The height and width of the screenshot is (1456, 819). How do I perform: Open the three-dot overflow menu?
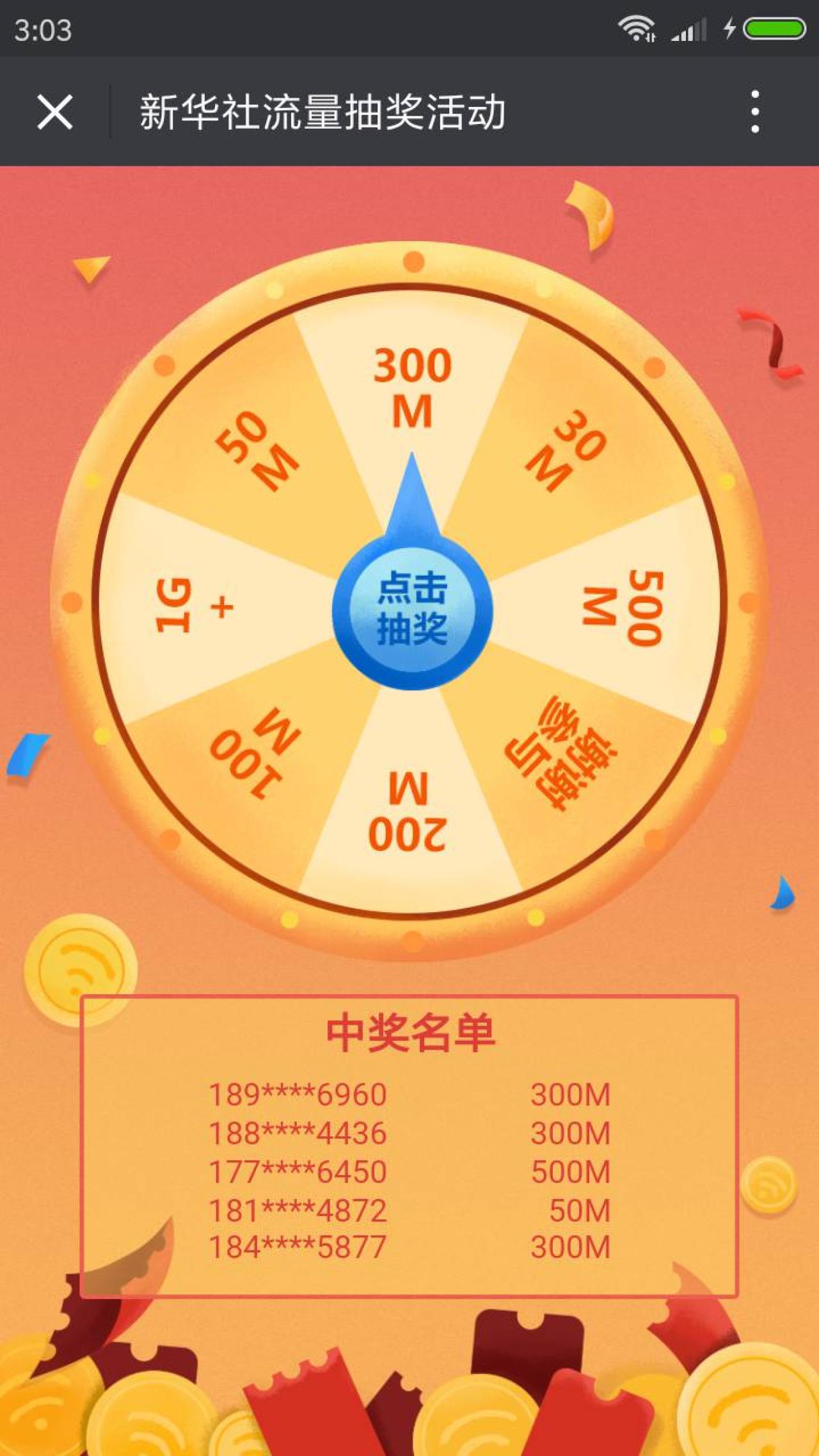coord(755,112)
